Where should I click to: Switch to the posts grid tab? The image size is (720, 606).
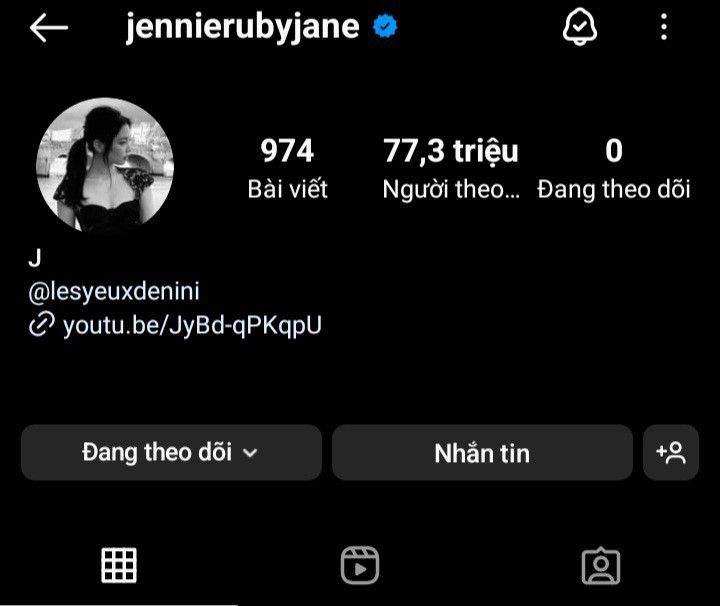coord(119,566)
